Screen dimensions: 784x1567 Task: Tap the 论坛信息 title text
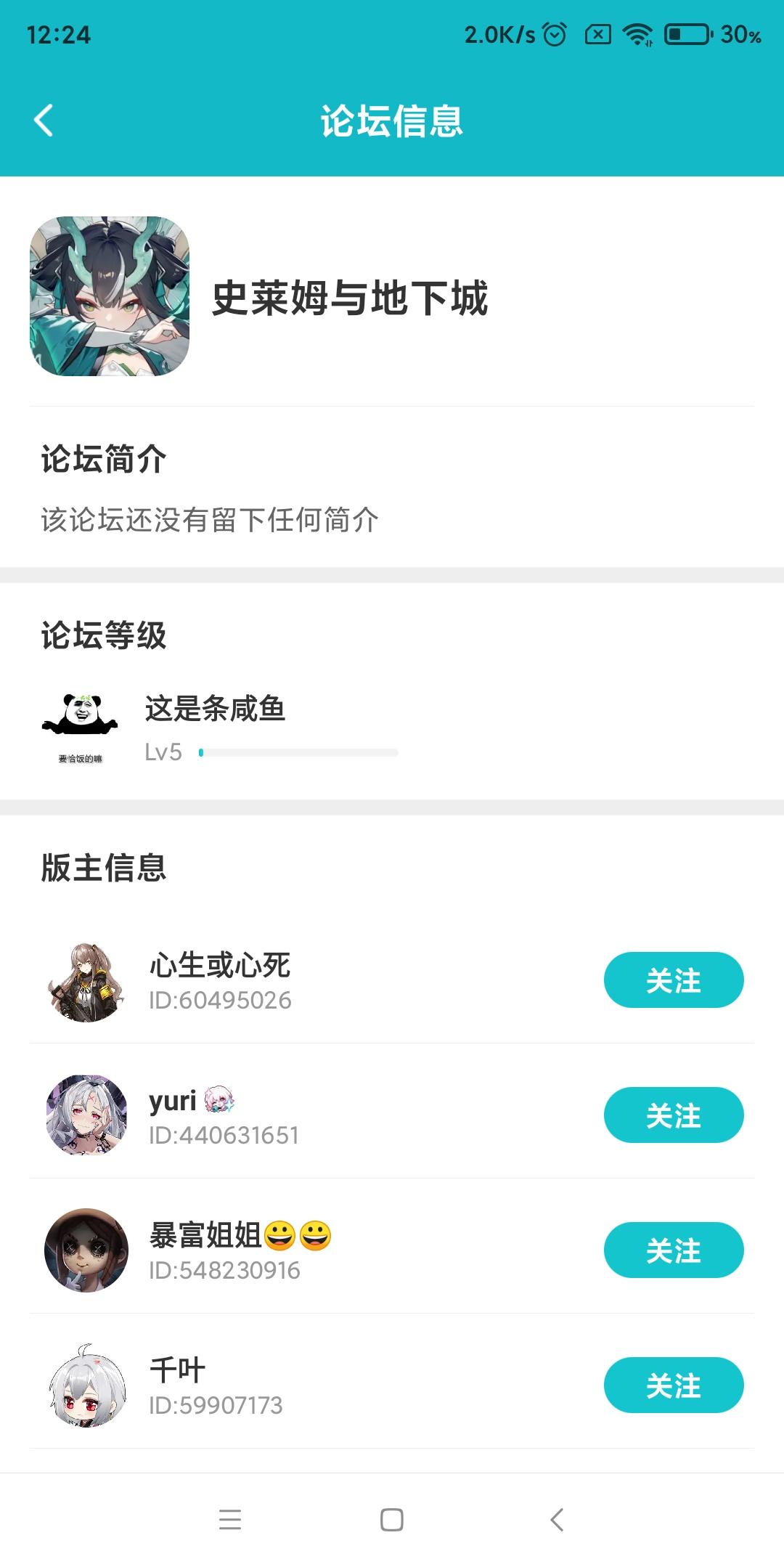click(392, 121)
